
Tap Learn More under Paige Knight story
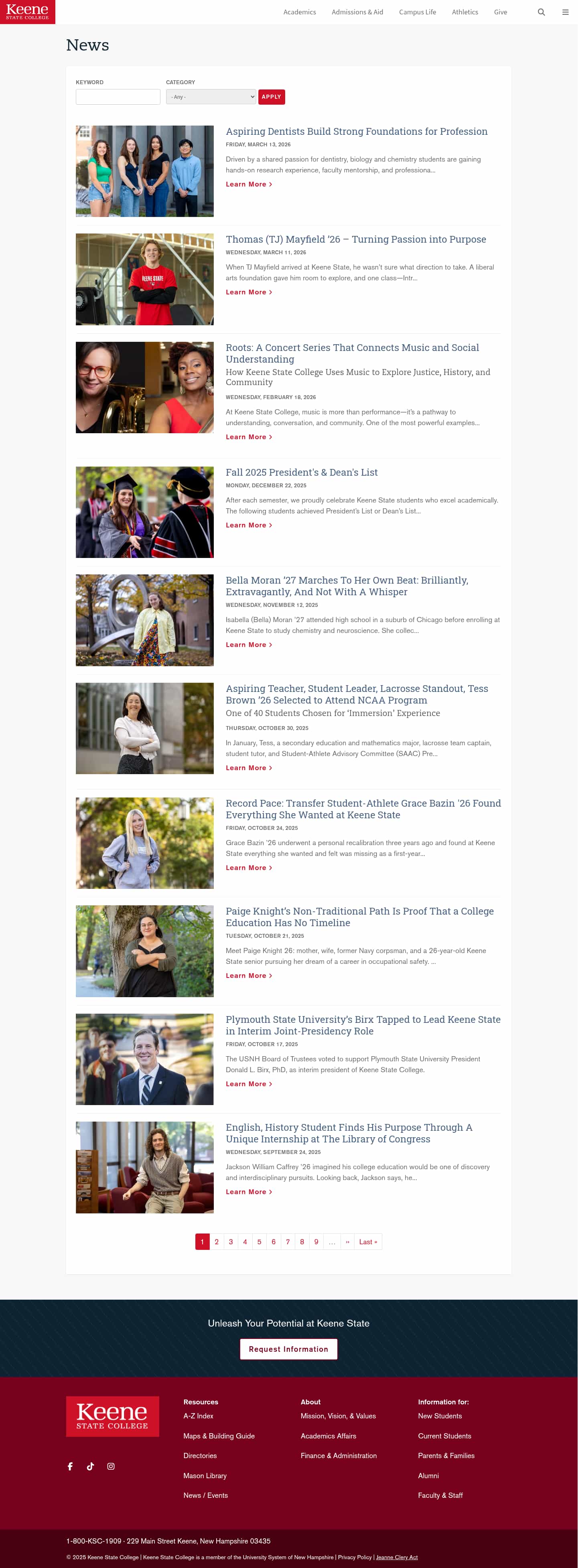point(248,976)
